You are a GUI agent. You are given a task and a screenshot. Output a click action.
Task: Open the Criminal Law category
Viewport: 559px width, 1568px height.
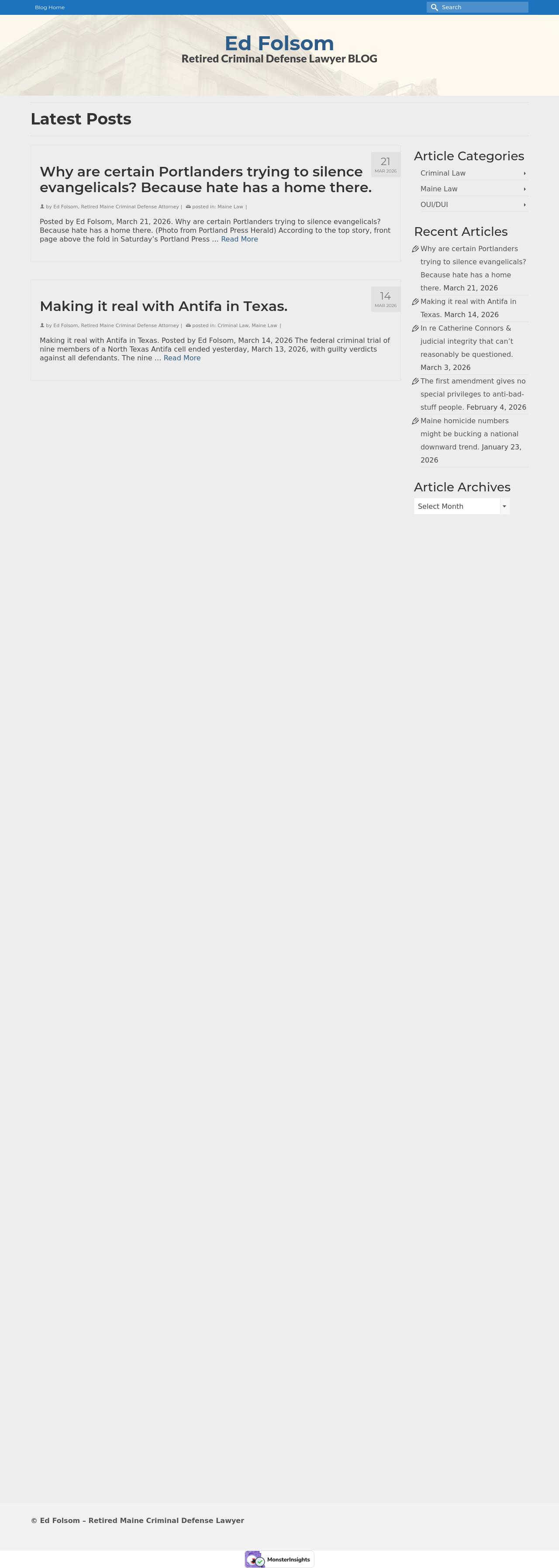pos(443,173)
